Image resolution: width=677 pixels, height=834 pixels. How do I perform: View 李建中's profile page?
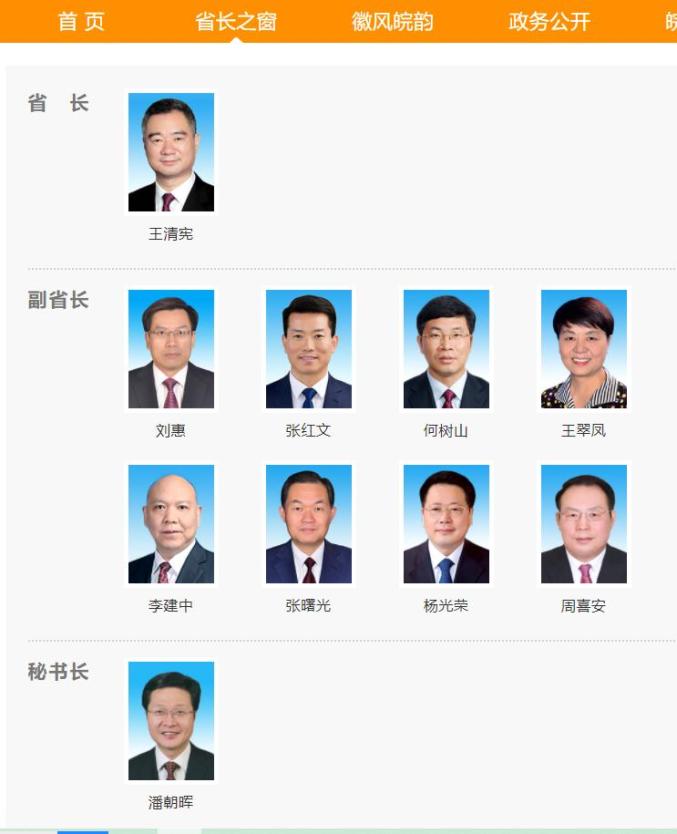(171, 524)
